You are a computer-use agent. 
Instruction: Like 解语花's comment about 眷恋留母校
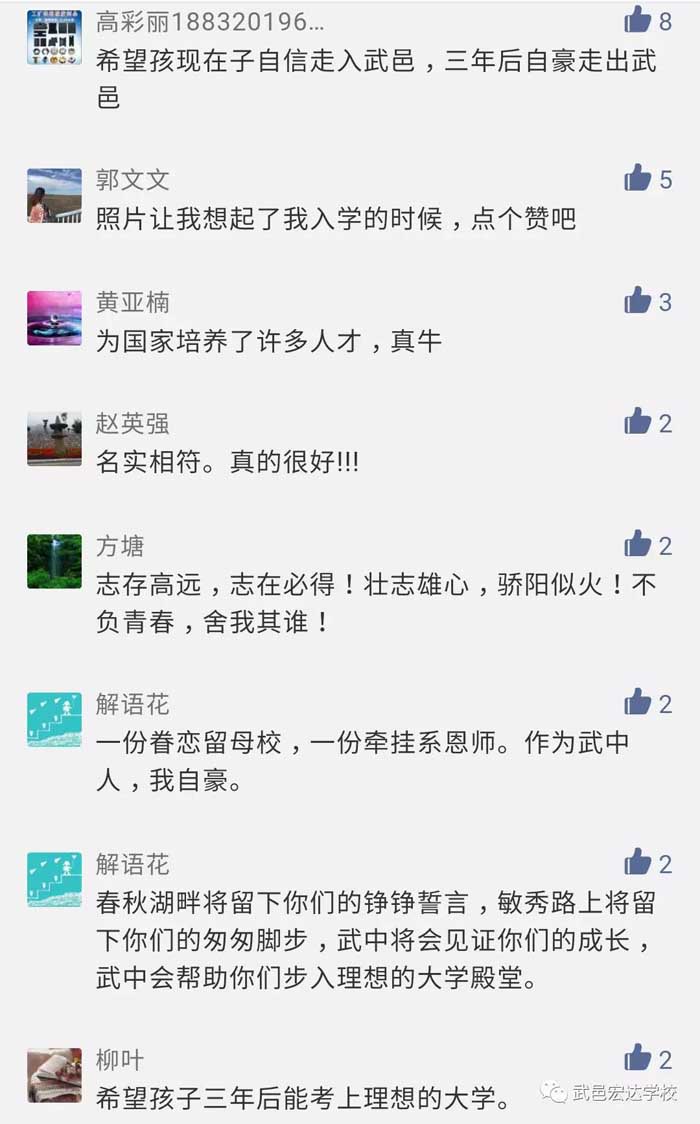click(638, 703)
